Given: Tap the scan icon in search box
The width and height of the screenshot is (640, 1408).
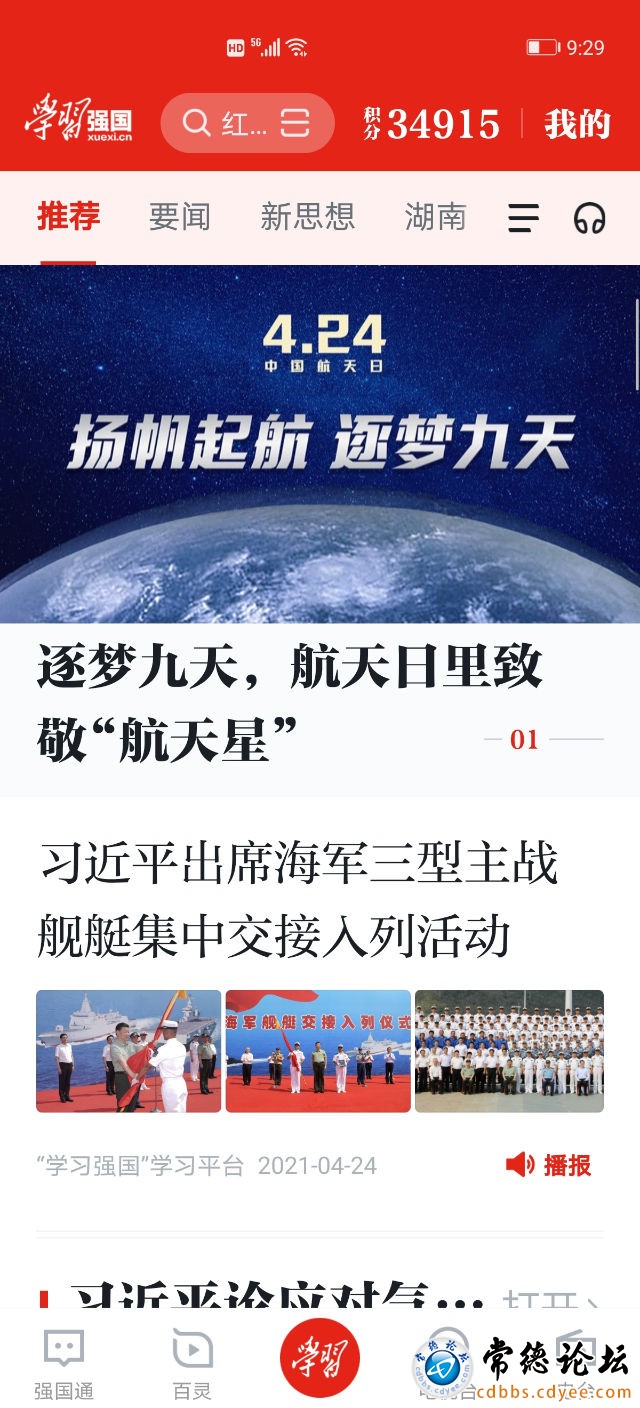Looking at the screenshot, I should coord(295,123).
